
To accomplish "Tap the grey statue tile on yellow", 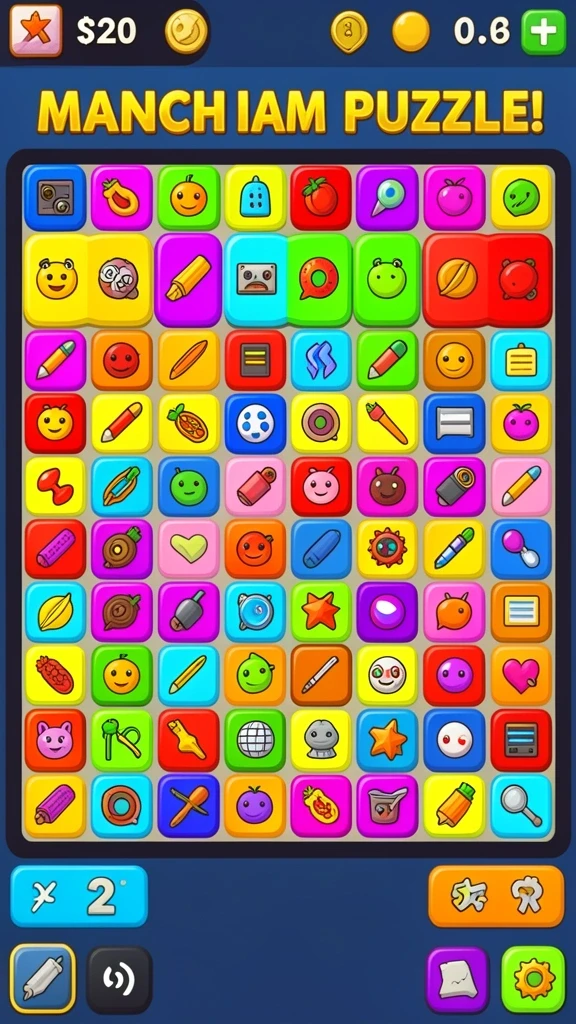I will click(321, 740).
